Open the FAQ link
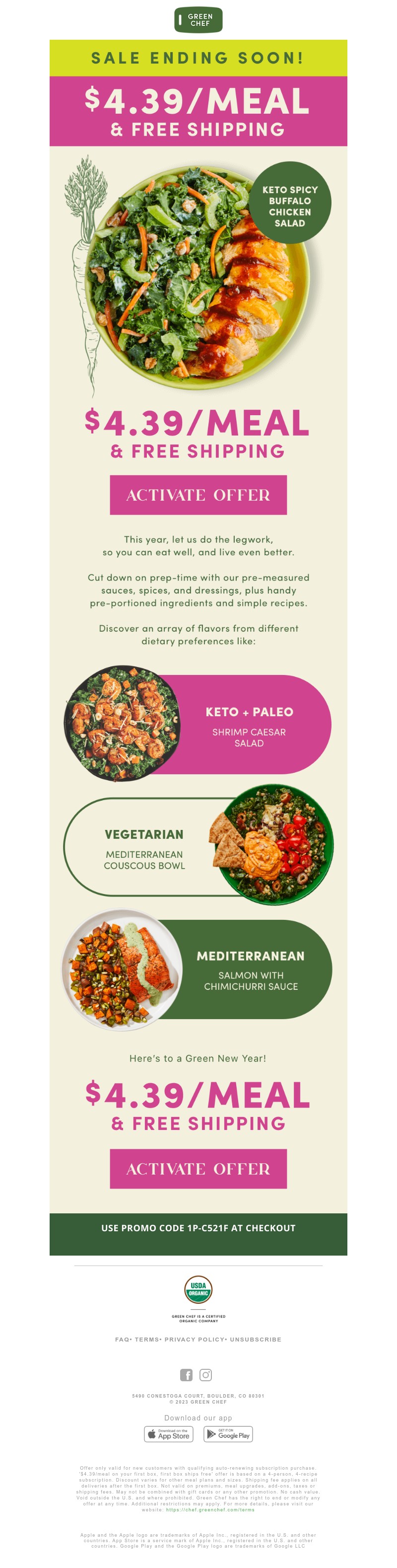Viewport: 397px width, 1568px height. point(122,1339)
